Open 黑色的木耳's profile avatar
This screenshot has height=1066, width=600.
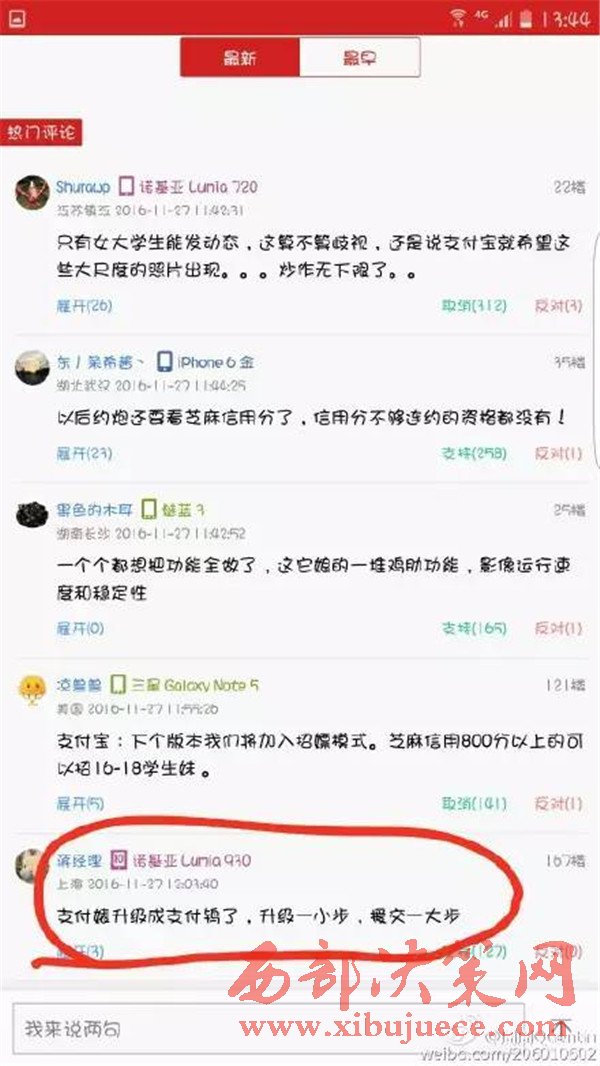(33, 515)
